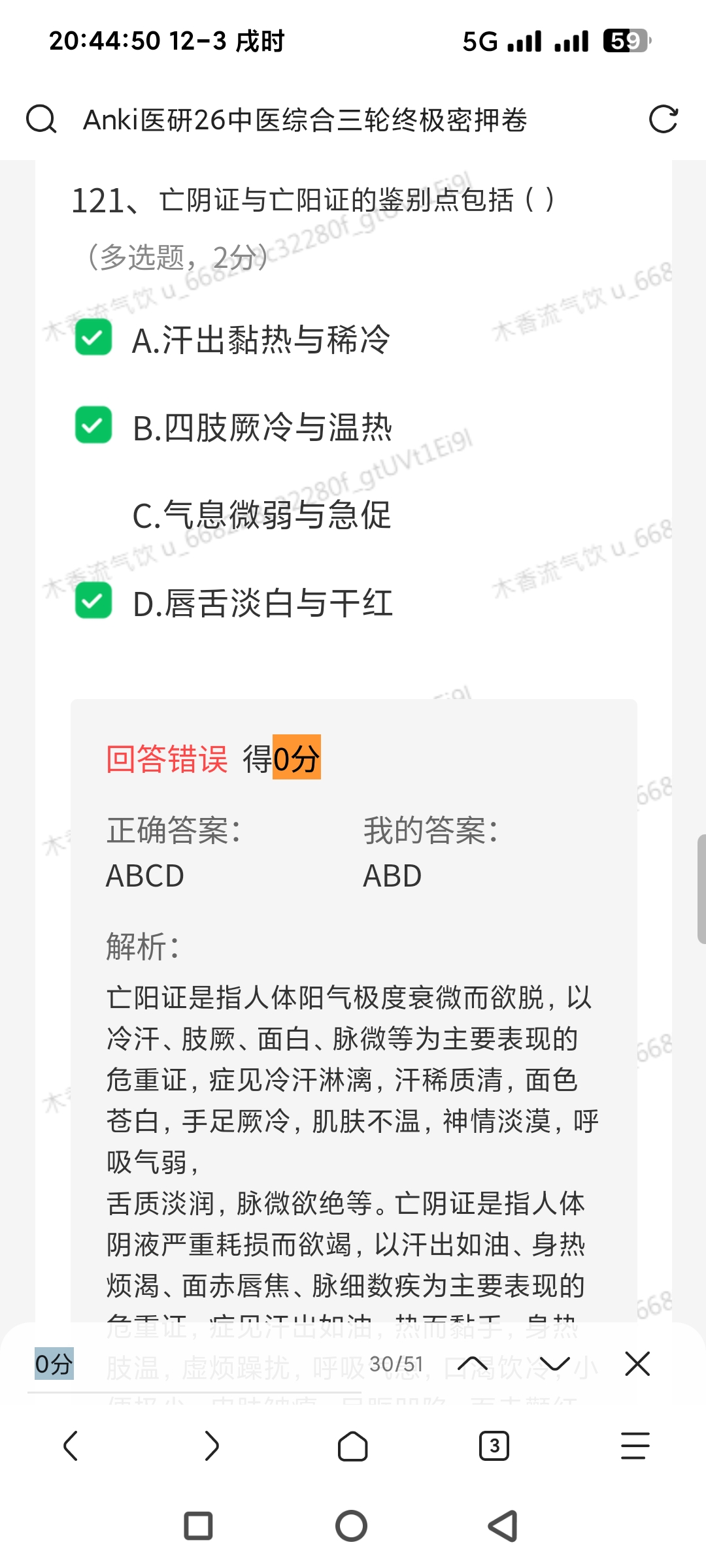Viewport: 706px width, 1568px height.
Task: Go forward in browser history
Action: (x=212, y=1445)
